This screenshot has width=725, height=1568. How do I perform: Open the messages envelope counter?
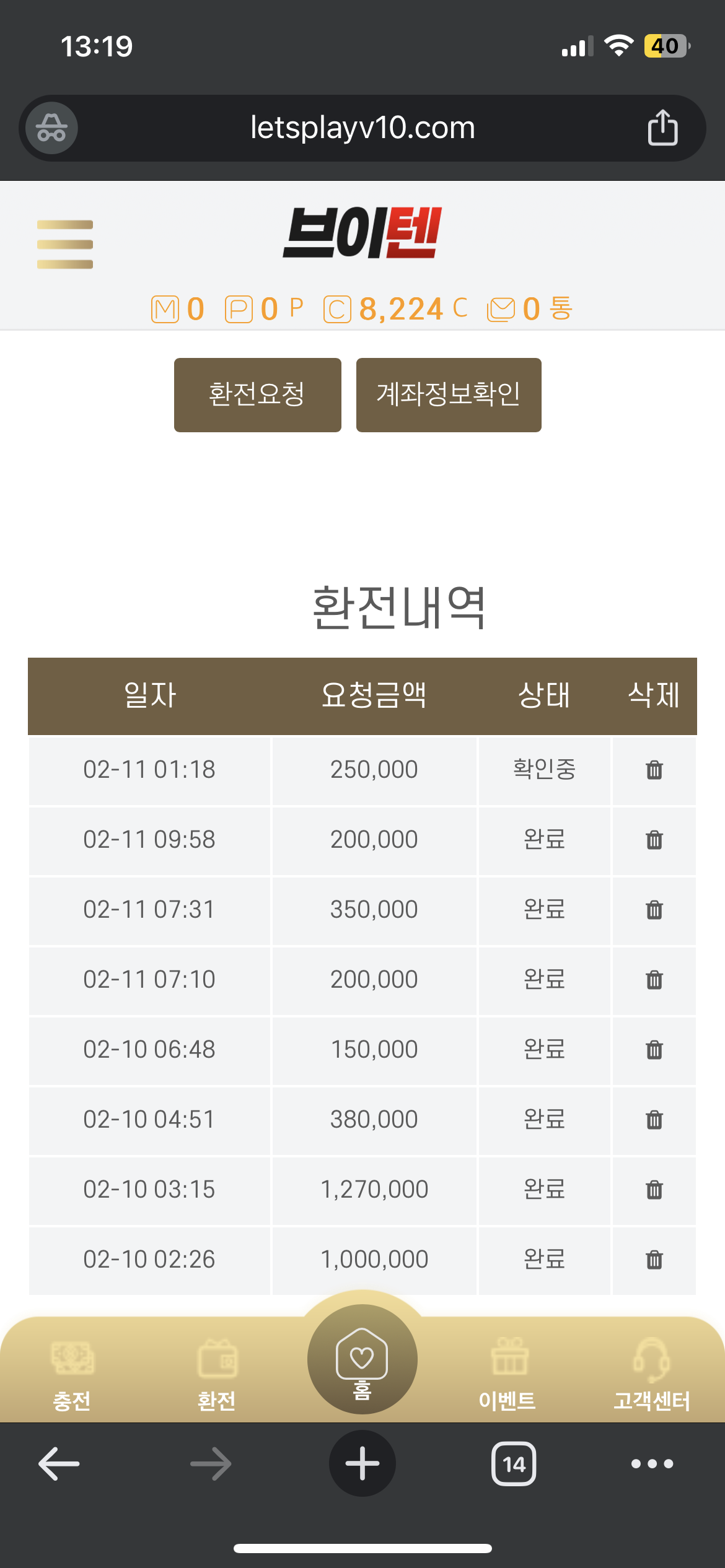[529, 308]
